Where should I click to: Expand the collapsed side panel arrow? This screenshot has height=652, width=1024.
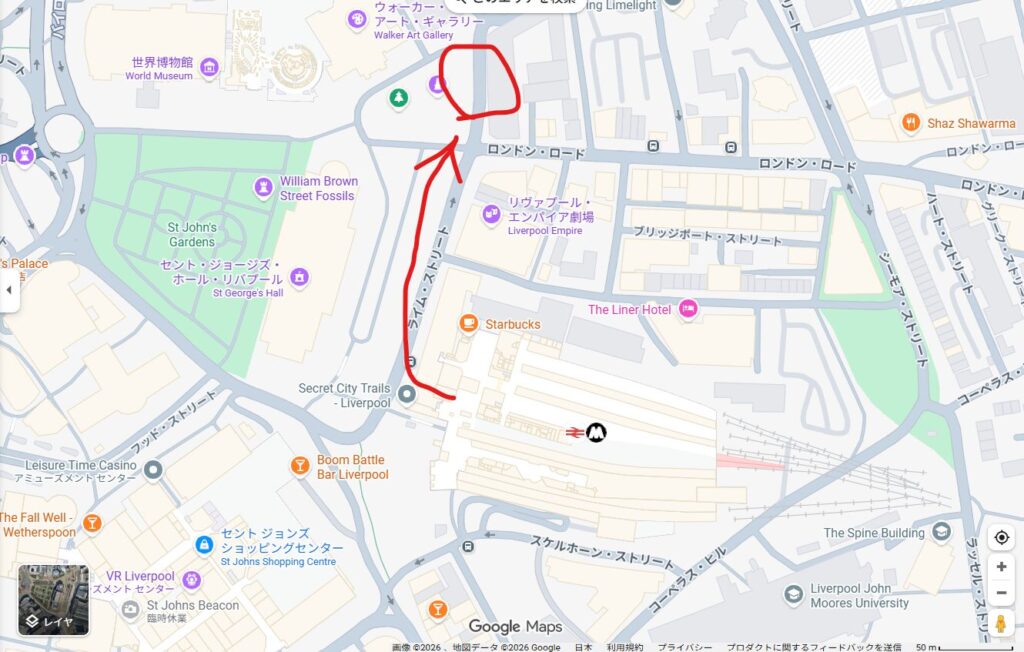tap(9, 290)
